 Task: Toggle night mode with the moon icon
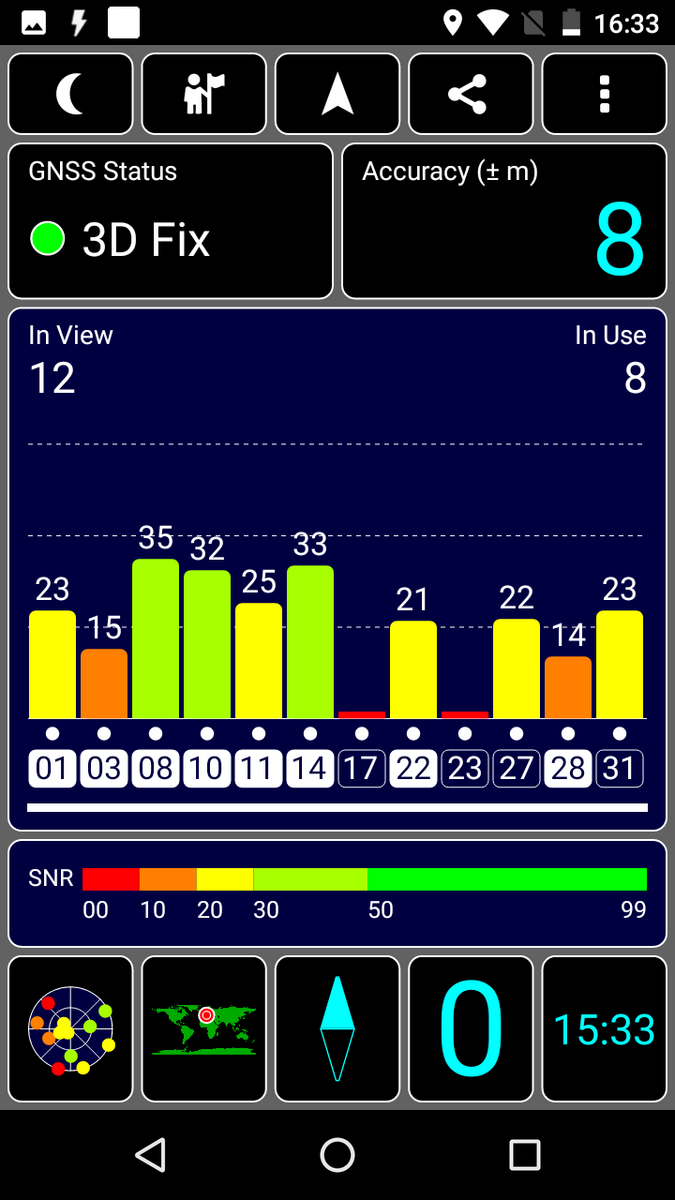click(x=71, y=94)
